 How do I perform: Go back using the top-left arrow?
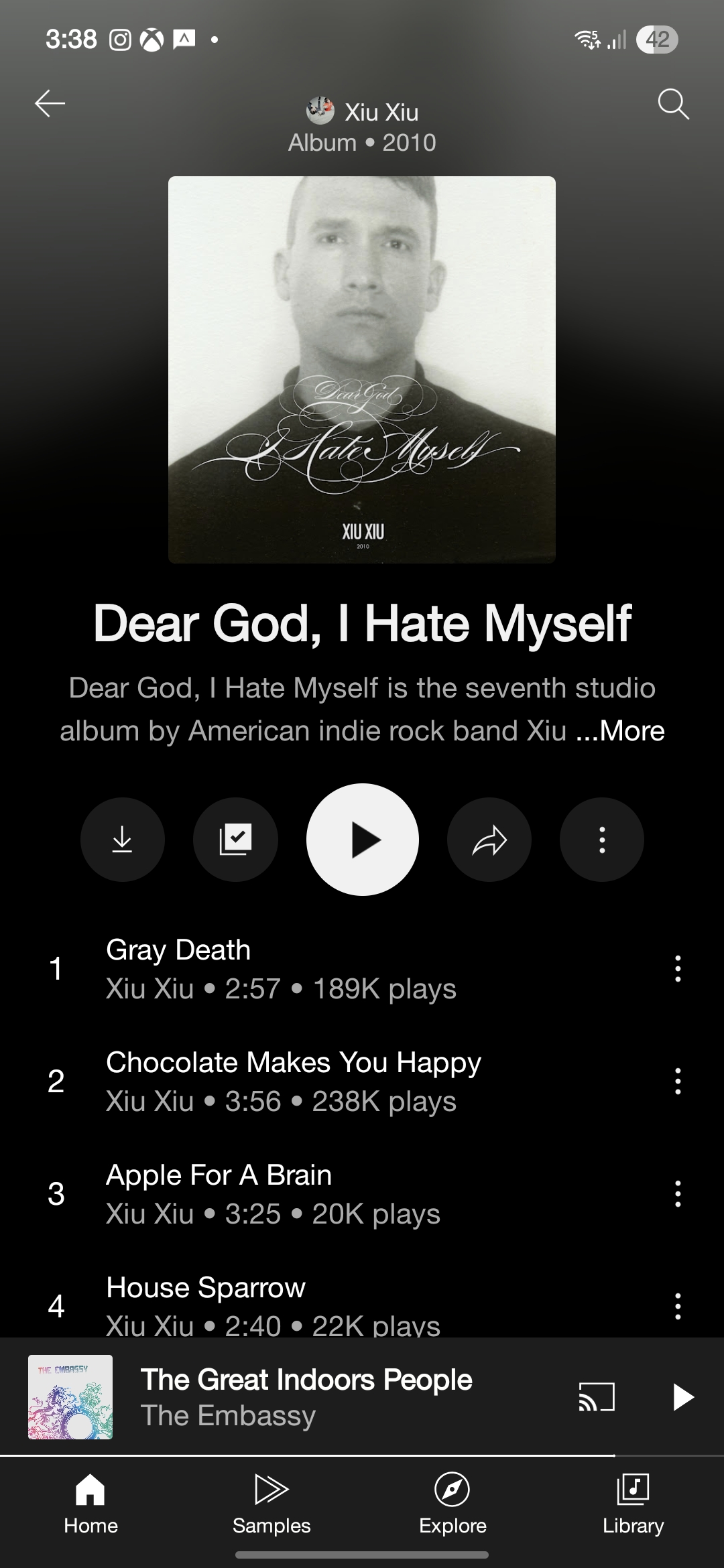[x=50, y=103]
